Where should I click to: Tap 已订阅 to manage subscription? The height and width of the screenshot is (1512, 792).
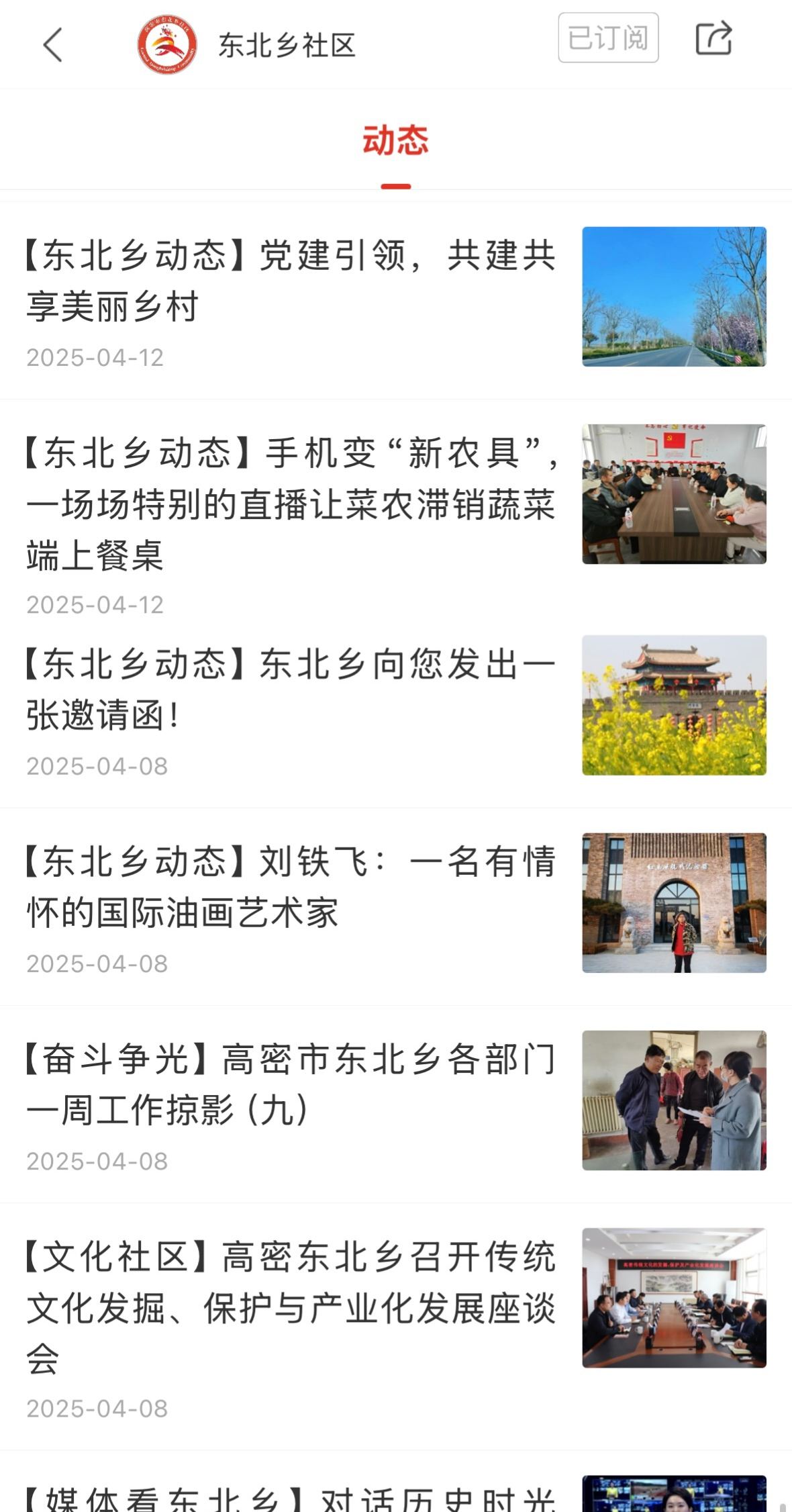click(x=607, y=39)
